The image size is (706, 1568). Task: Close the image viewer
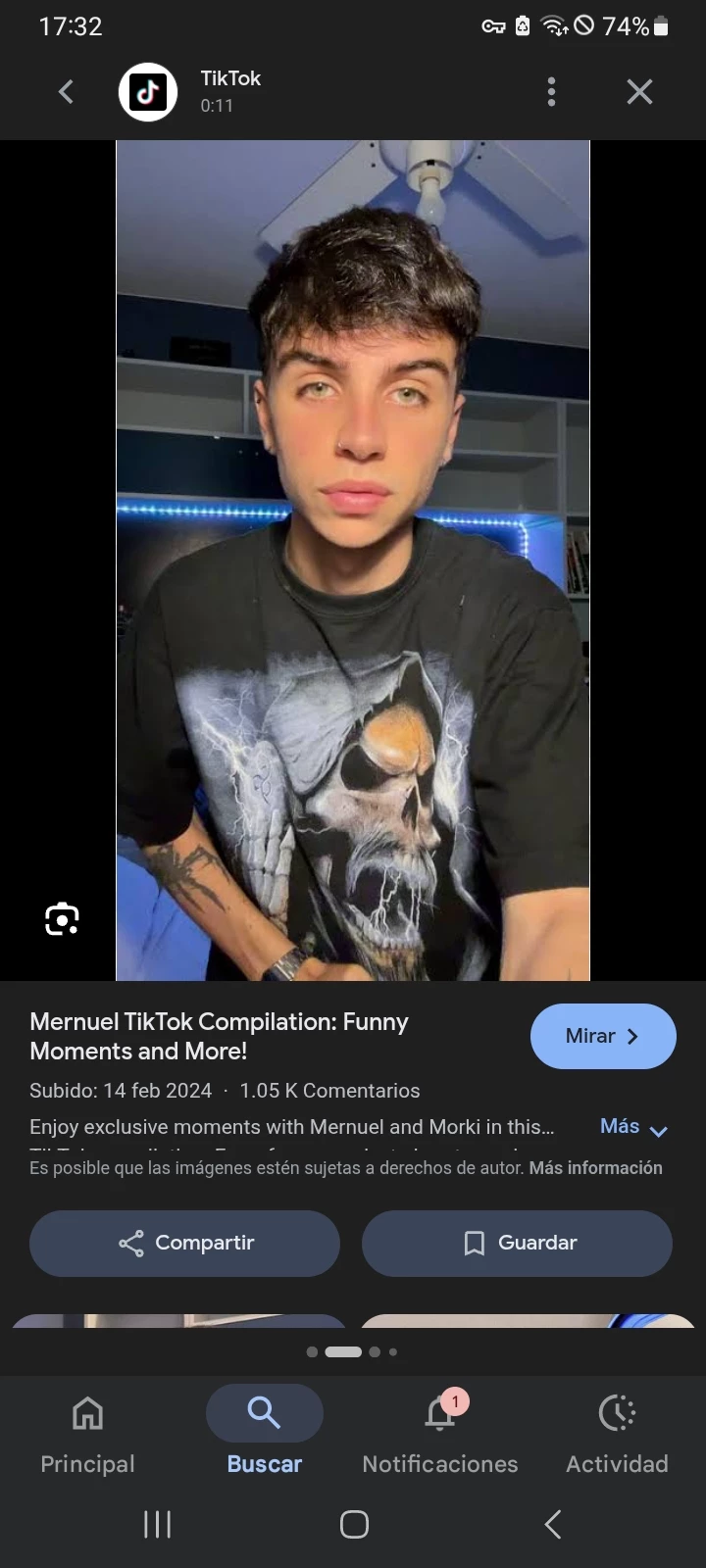click(x=639, y=92)
